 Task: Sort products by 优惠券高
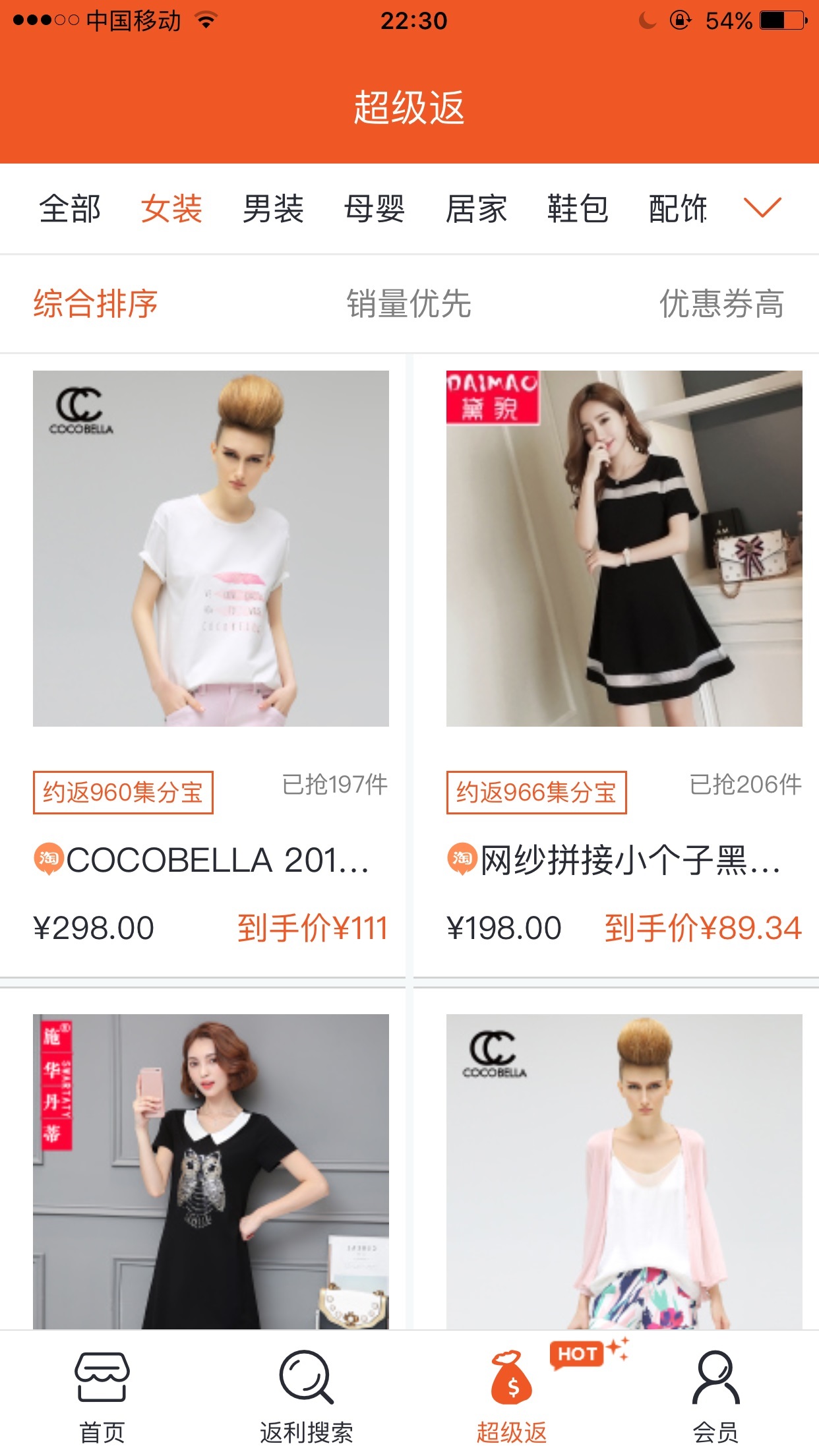[x=721, y=304]
